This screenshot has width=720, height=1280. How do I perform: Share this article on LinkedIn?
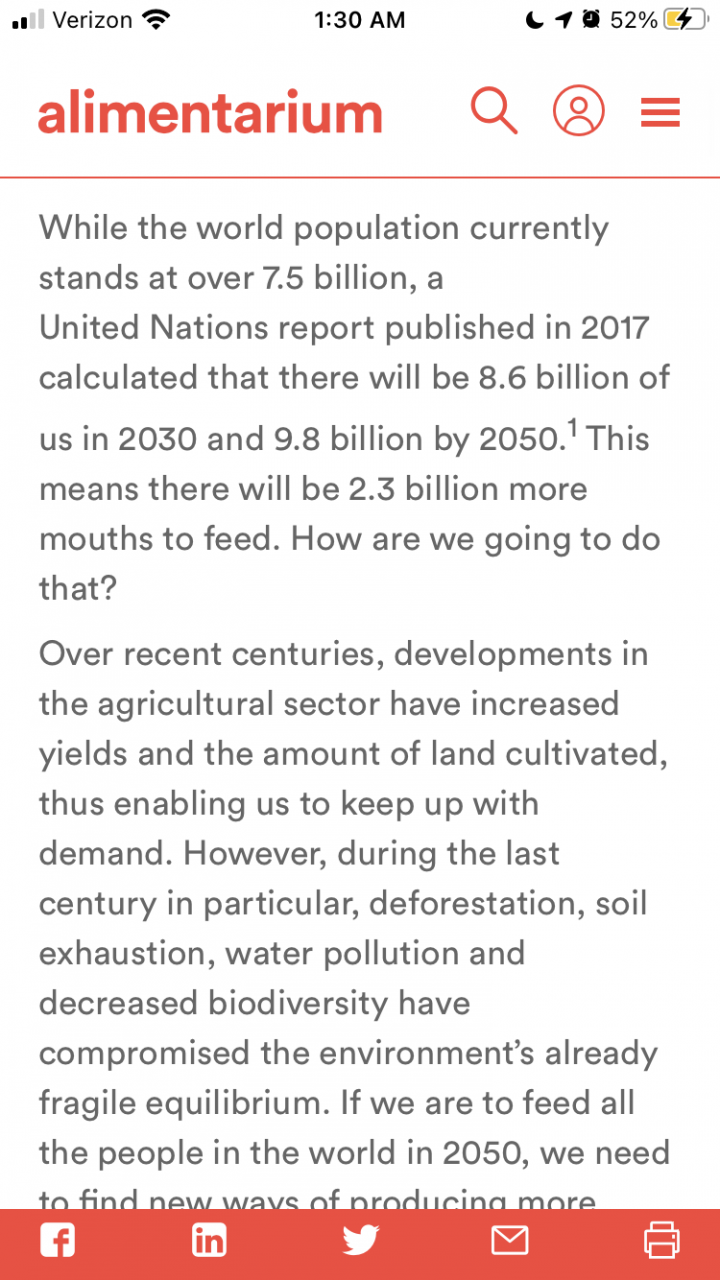pyautogui.click(x=208, y=1242)
